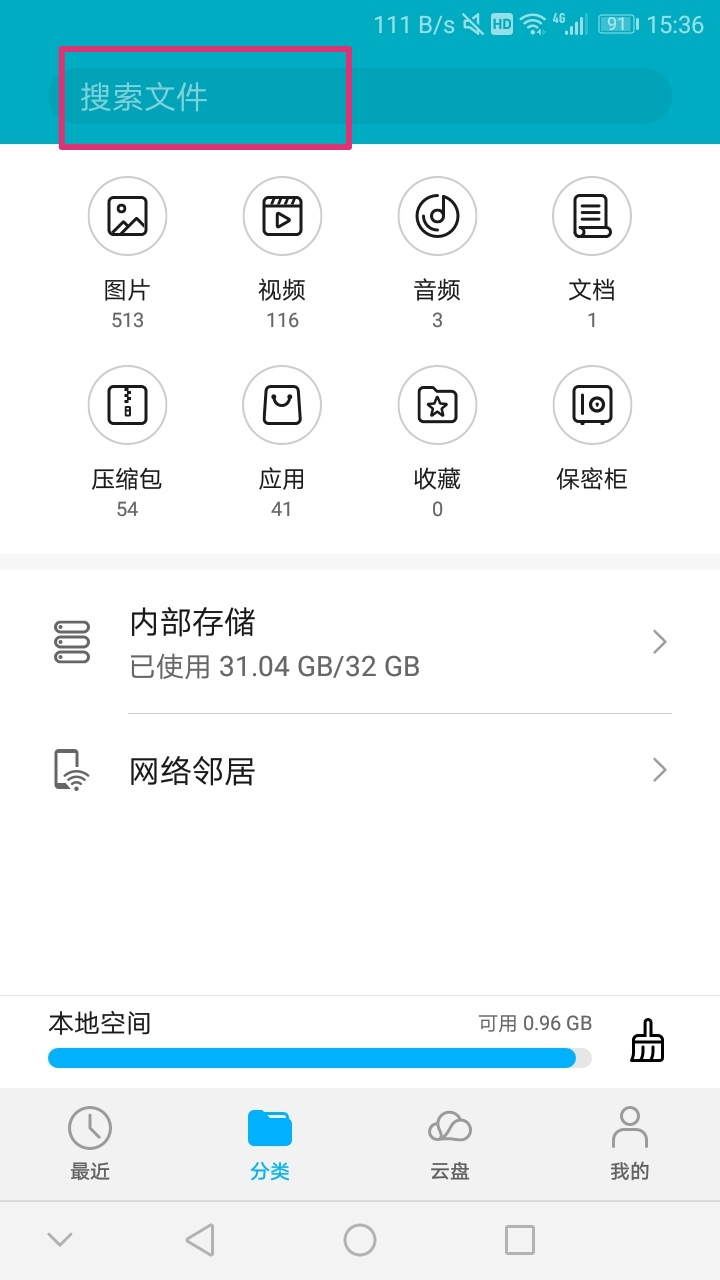
Task: Collapse the navigation bar via down chevron
Action: pos(60,1238)
